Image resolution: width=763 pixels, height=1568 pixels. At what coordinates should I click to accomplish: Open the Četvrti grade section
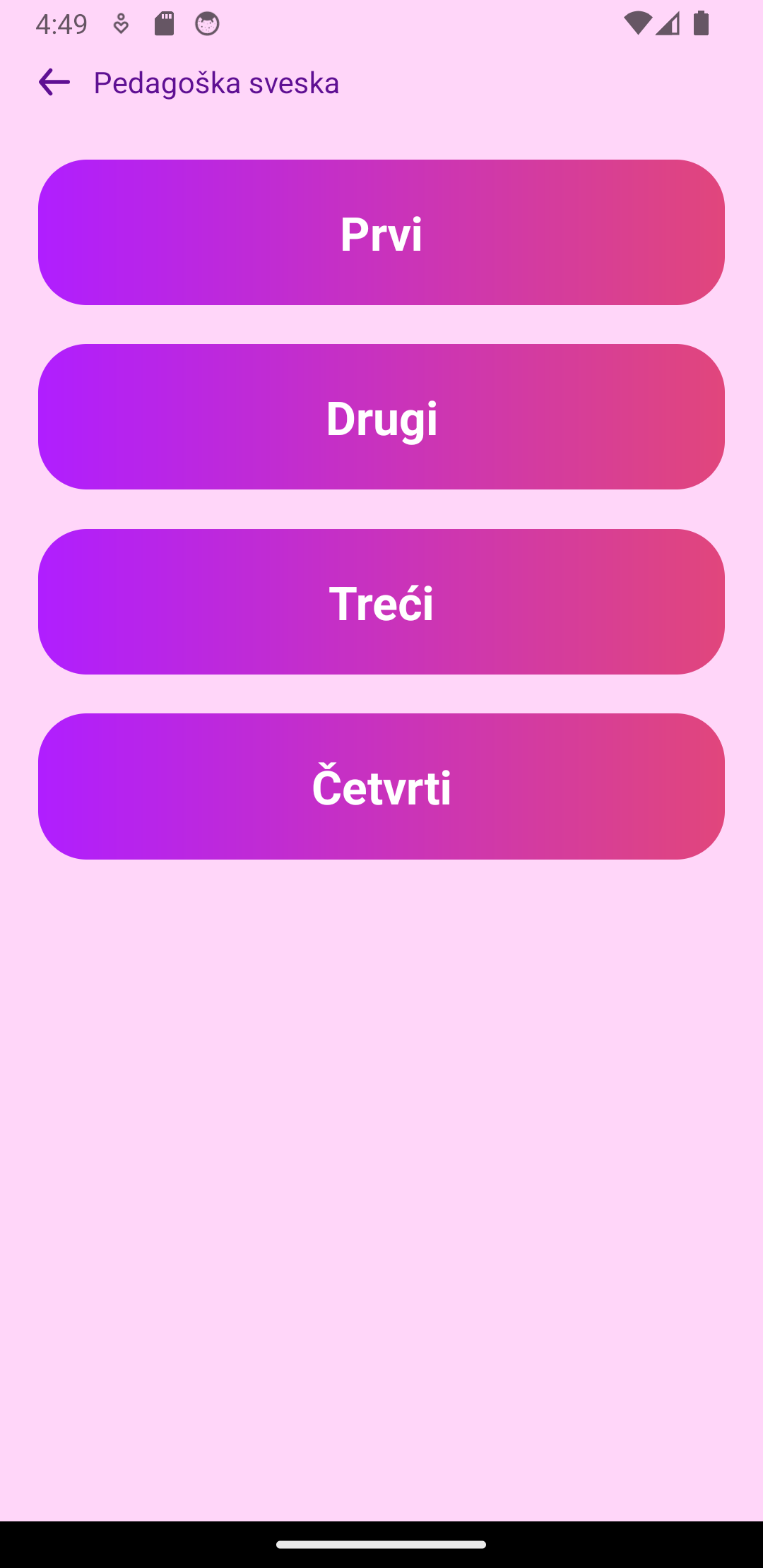[381, 786]
